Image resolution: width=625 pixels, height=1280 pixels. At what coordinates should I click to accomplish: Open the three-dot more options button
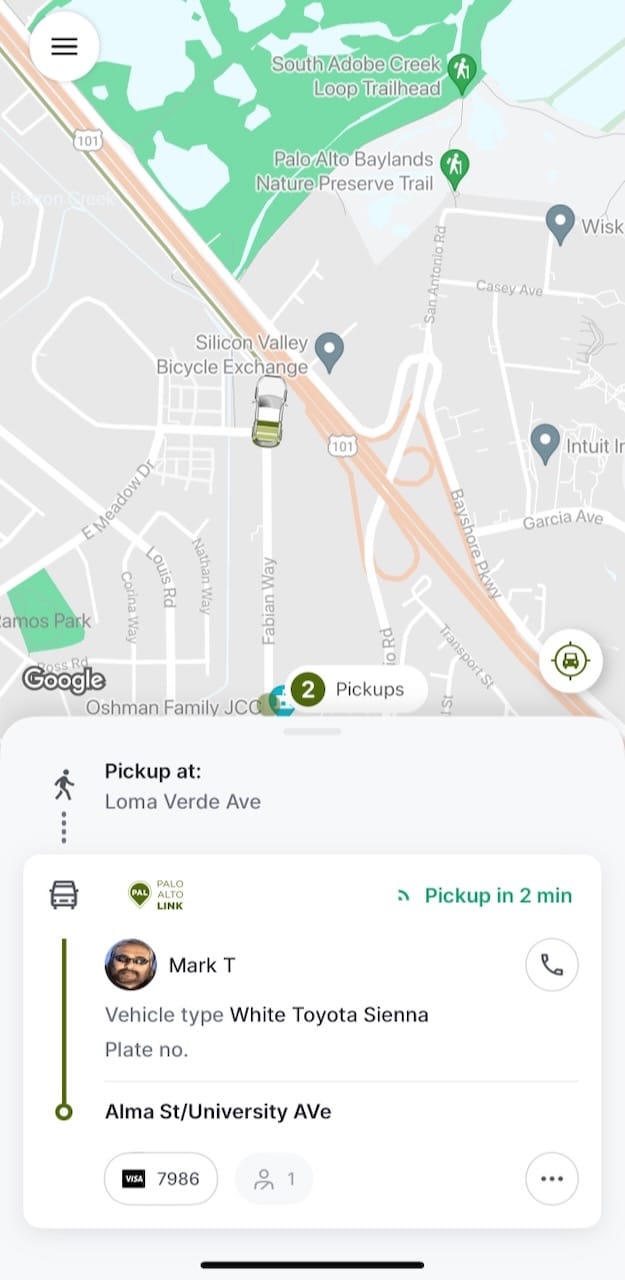(x=552, y=1178)
